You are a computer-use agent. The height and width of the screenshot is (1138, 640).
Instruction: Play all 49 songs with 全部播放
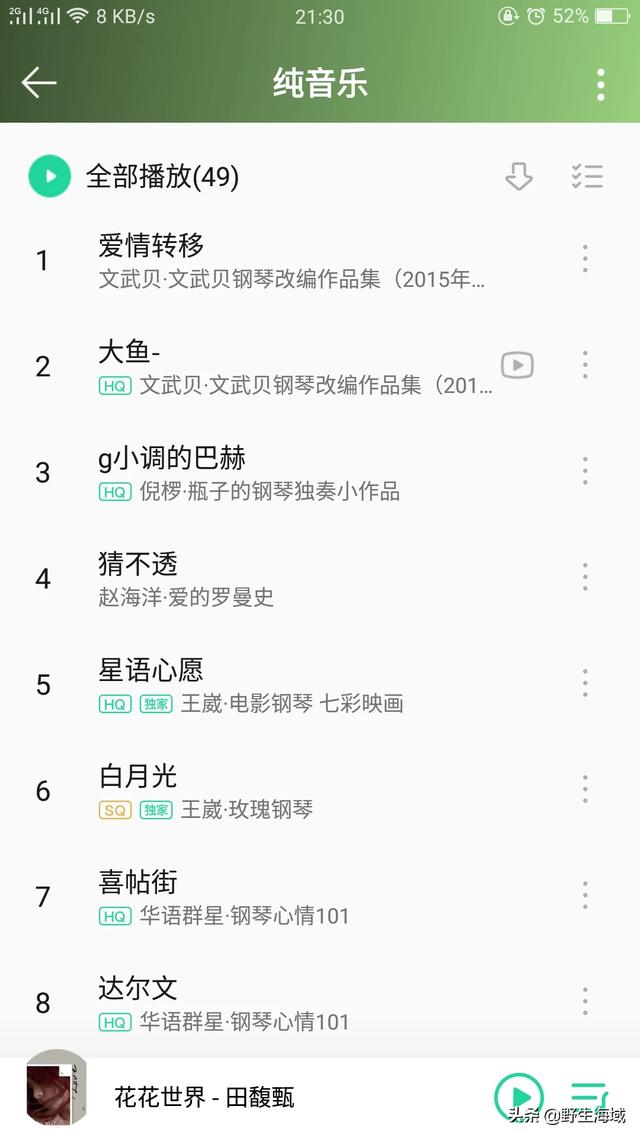(x=49, y=177)
